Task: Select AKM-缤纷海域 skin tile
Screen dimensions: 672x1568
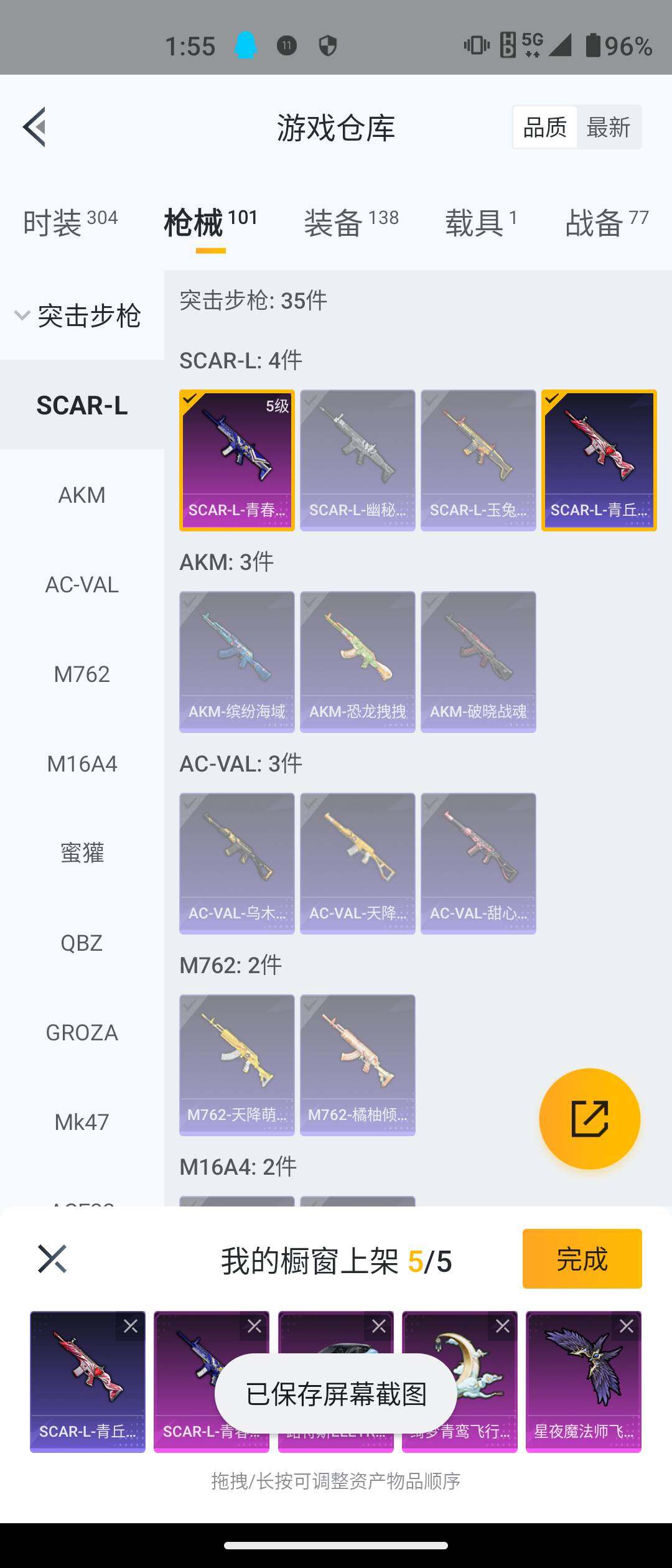Action: coord(236,662)
